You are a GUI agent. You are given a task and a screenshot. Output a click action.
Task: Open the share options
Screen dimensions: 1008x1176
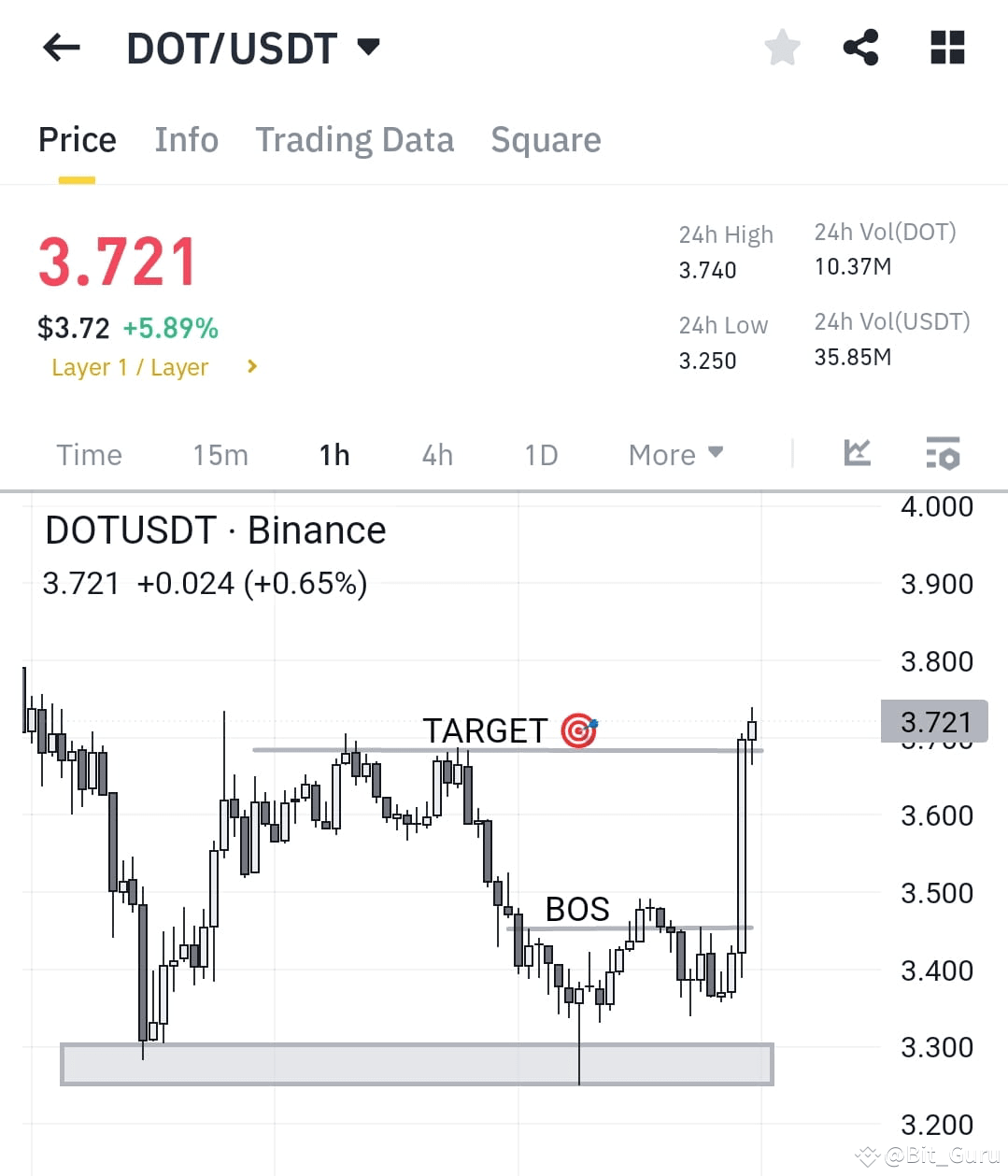(x=860, y=48)
